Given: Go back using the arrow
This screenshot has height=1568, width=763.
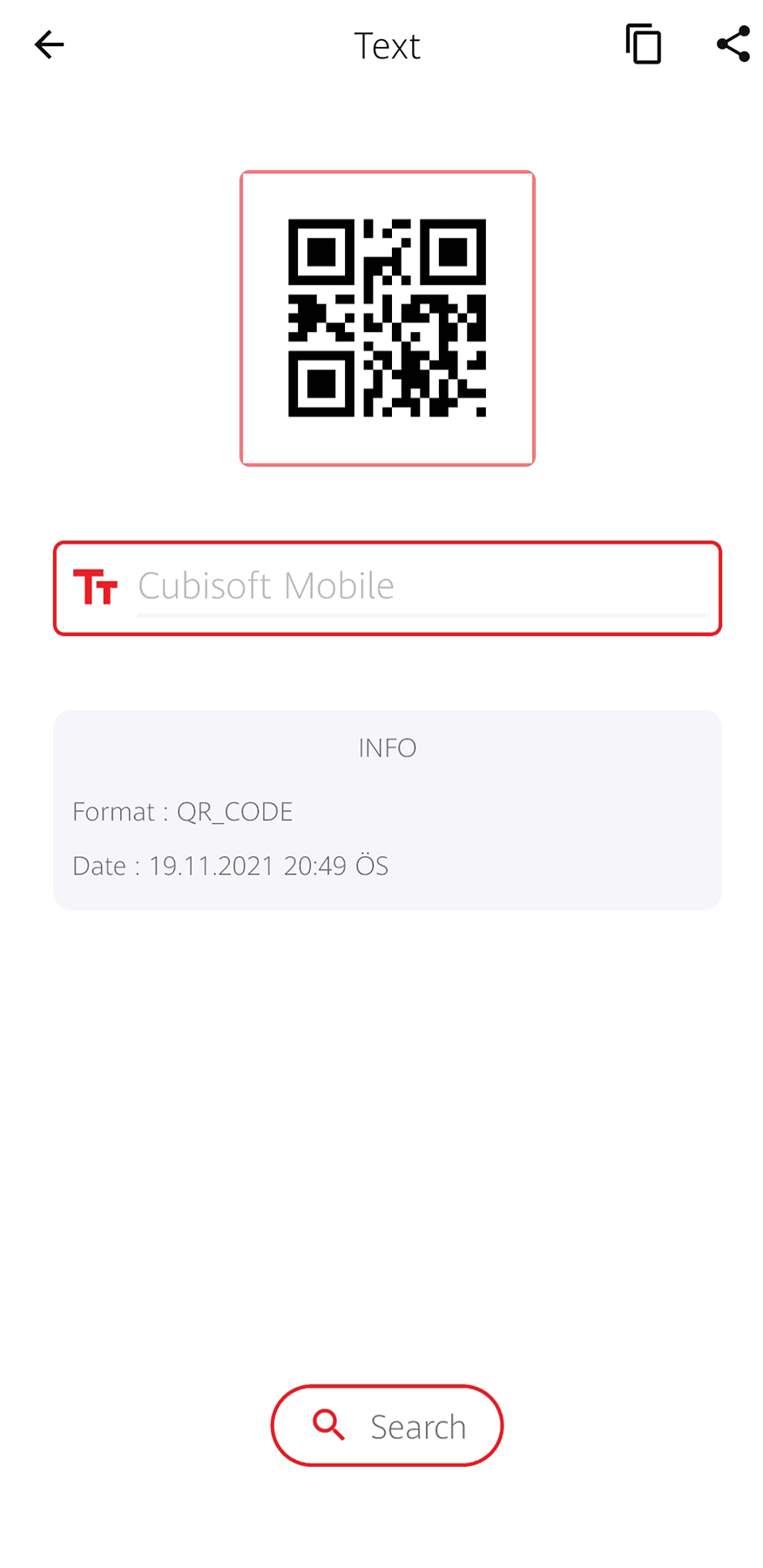Looking at the screenshot, I should point(50,44).
